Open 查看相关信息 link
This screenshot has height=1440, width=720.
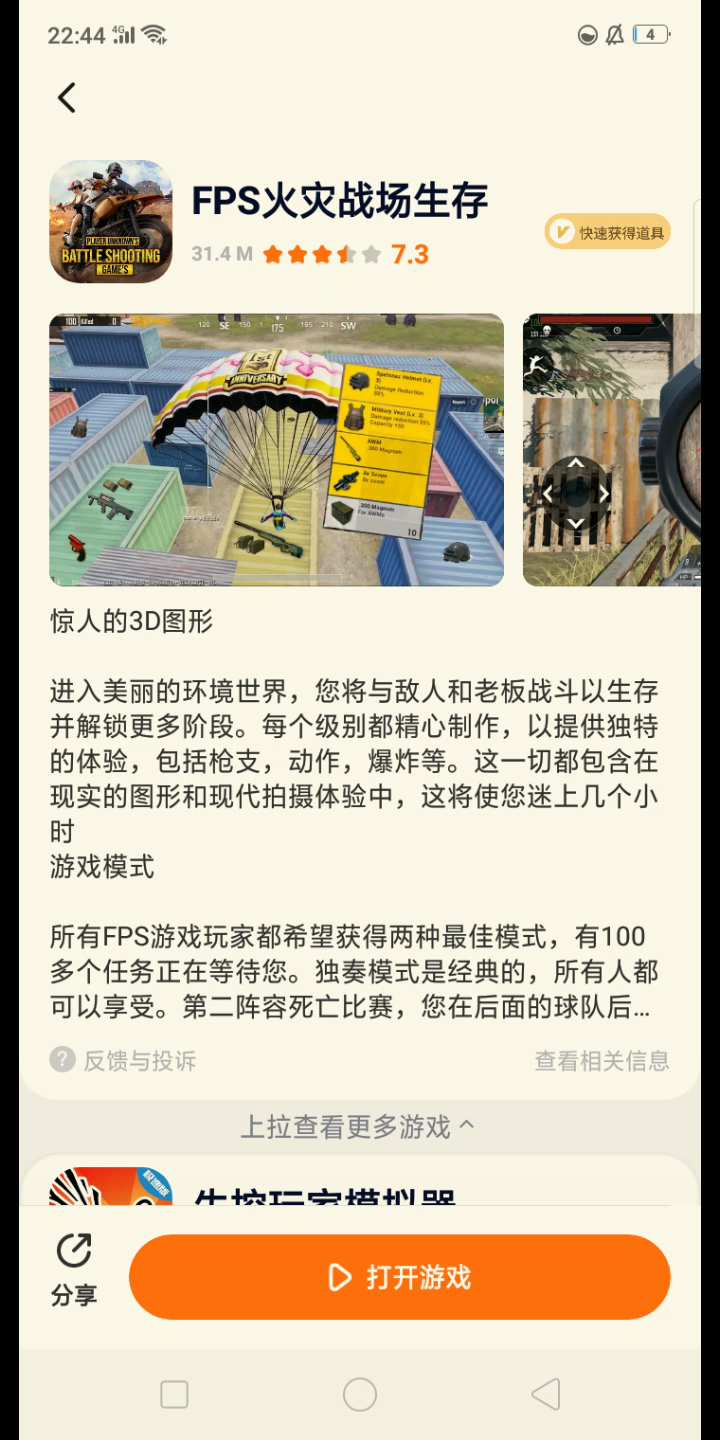click(602, 1061)
